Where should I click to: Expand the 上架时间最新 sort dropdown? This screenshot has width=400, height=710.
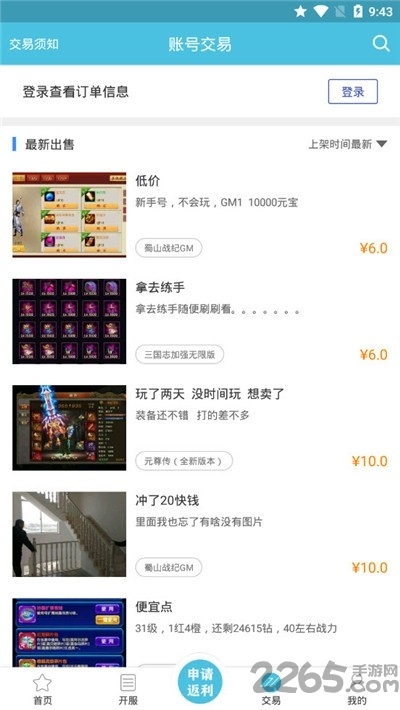tap(348, 144)
